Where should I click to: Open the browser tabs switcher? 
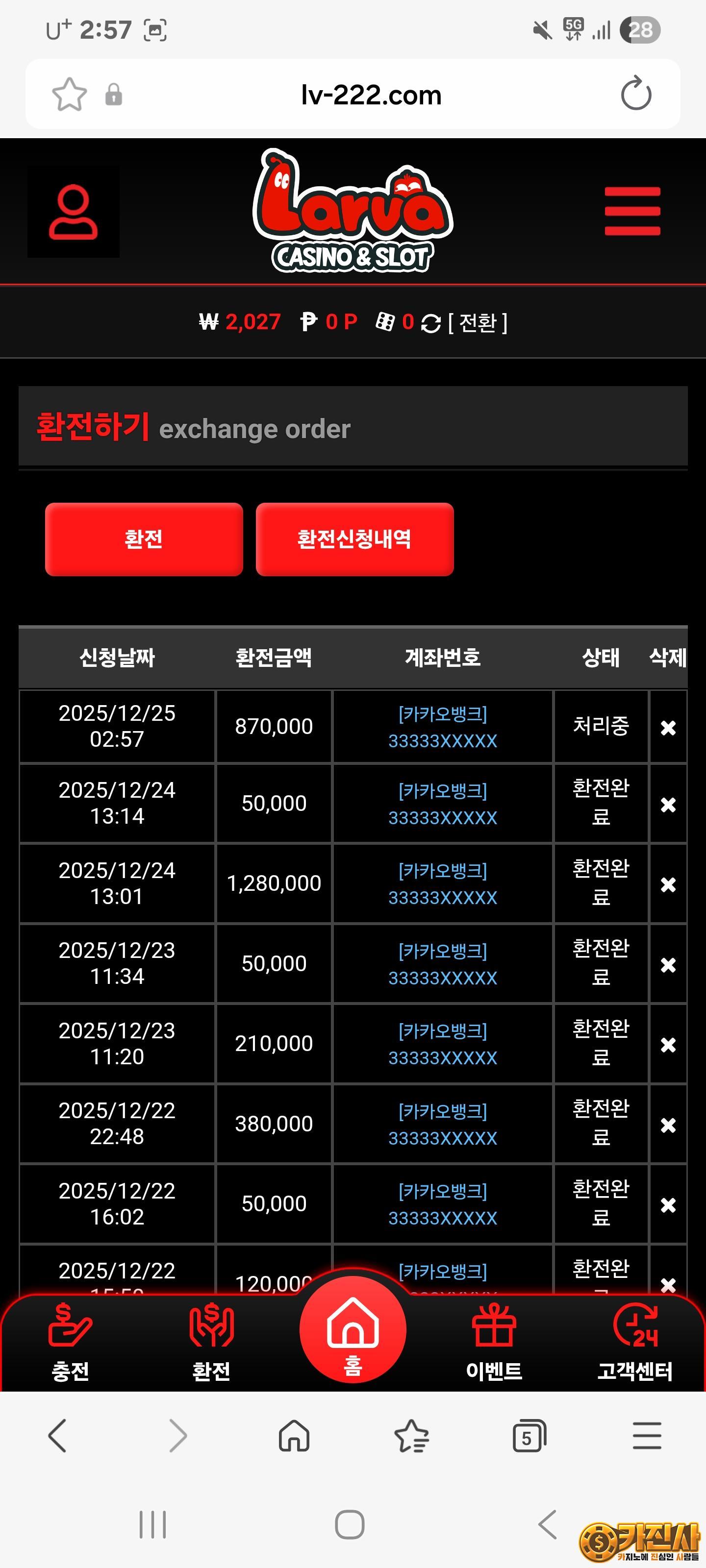pos(529,1437)
